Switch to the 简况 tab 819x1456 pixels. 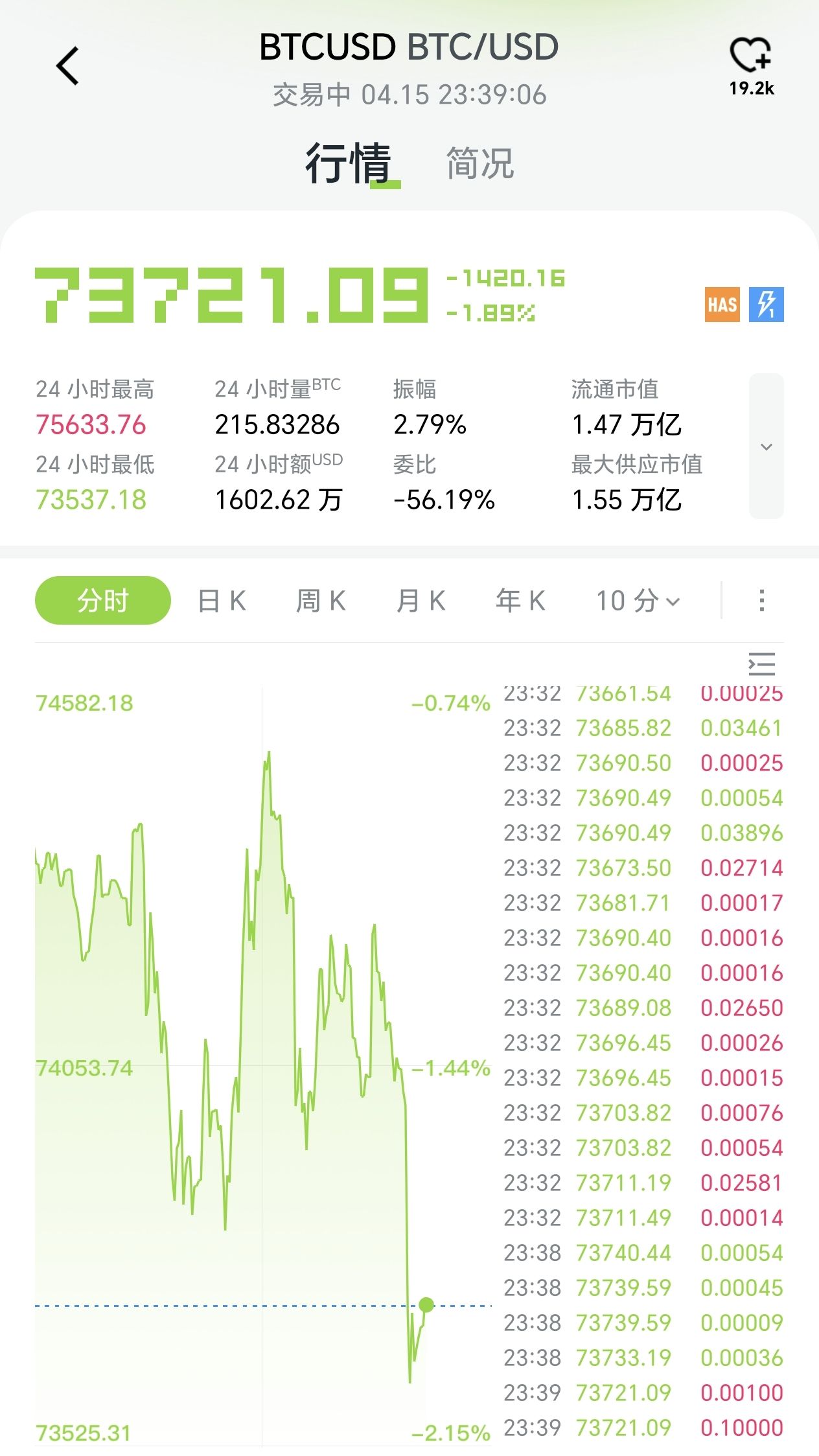click(x=479, y=163)
